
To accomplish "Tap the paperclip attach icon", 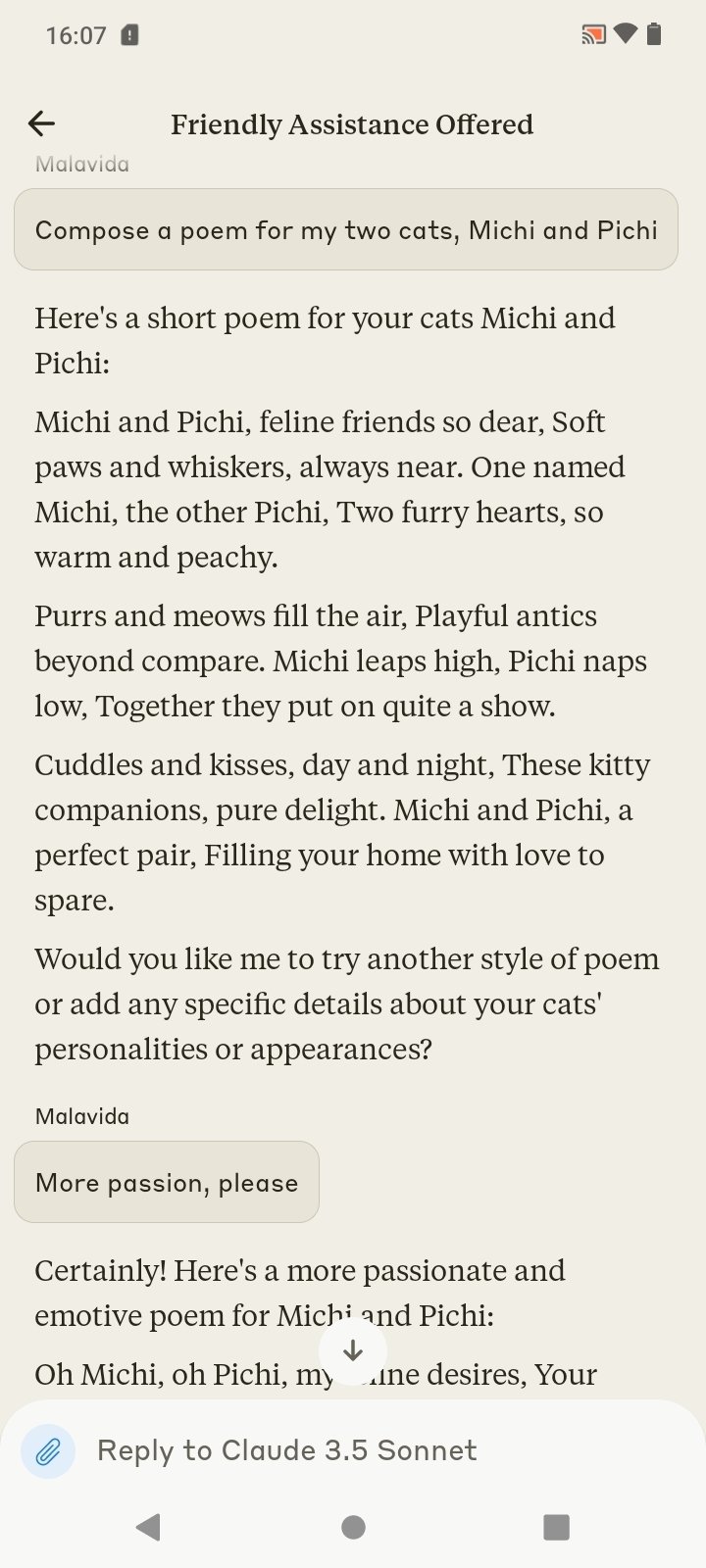I will [x=48, y=1451].
